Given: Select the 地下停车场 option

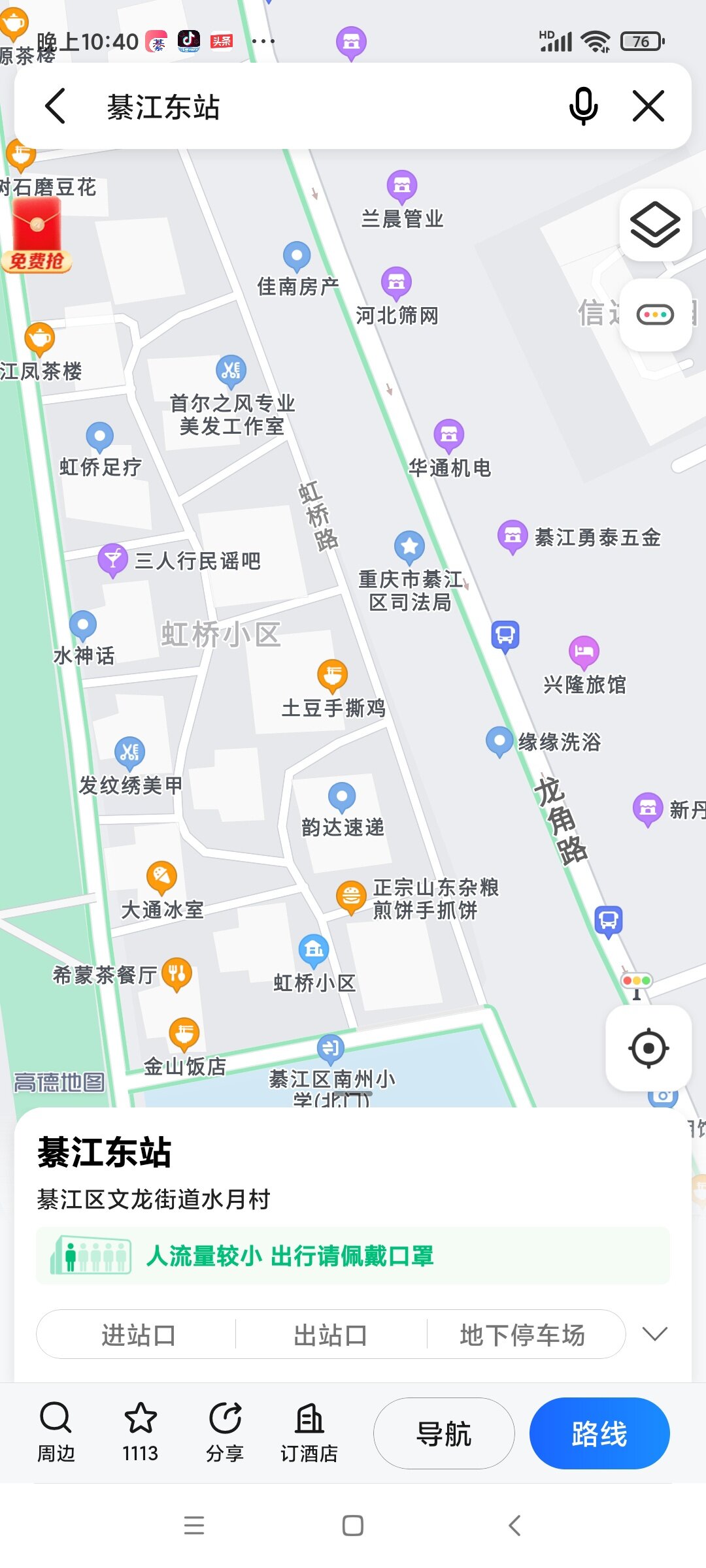Looking at the screenshot, I should [x=523, y=1334].
